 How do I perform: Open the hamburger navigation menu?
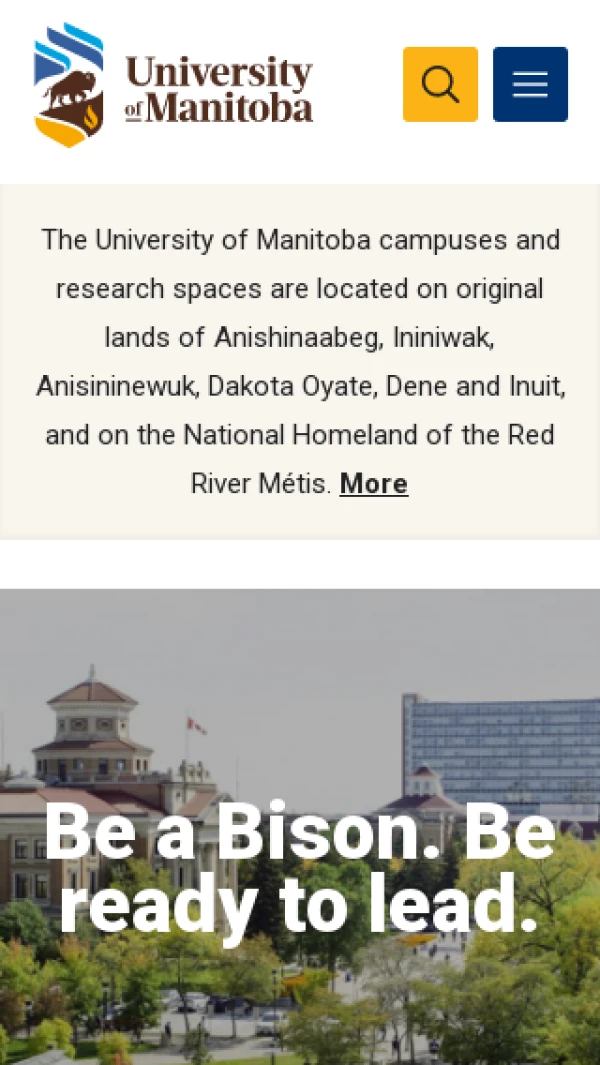click(530, 84)
